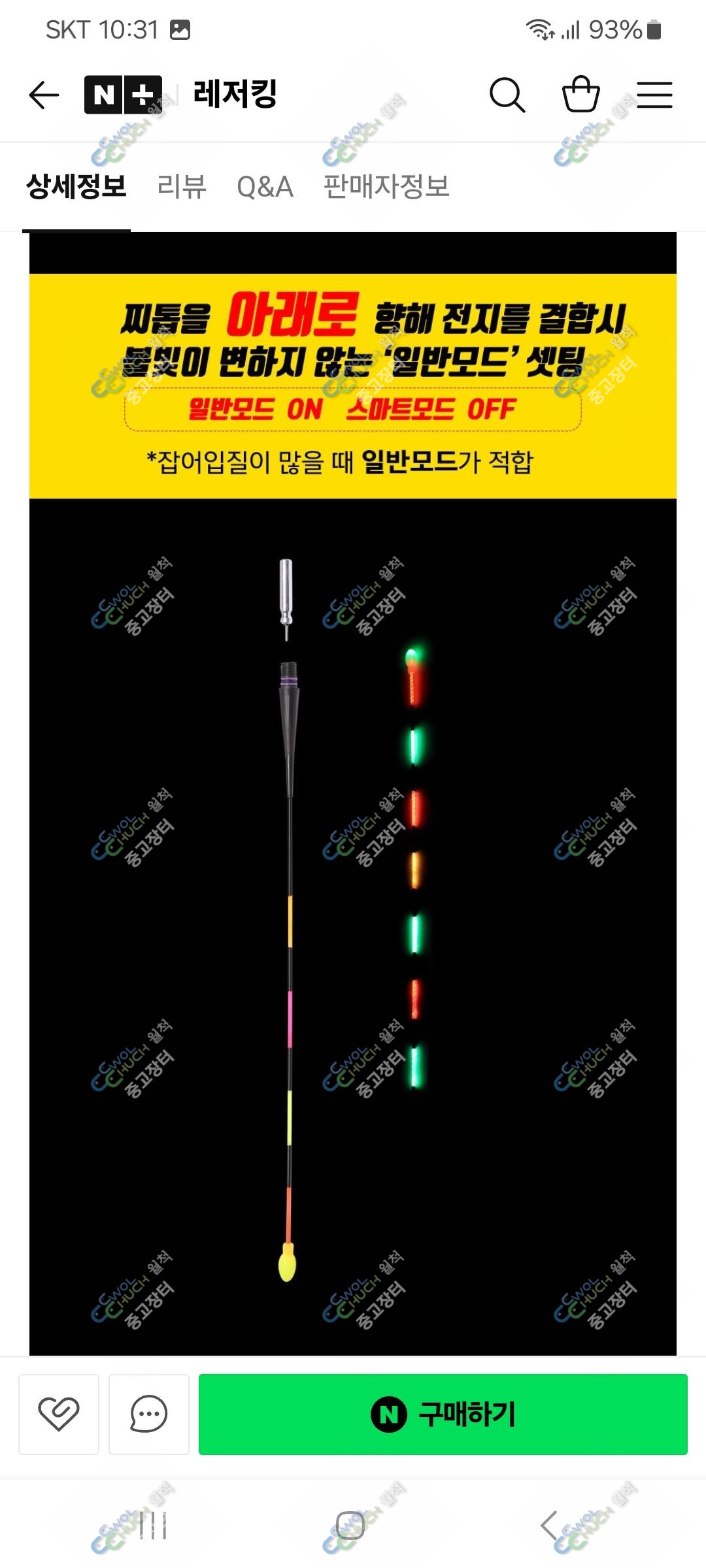The width and height of the screenshot is (706, 1568).
Task: Switch to the 상세정보 tab
Action: pyautogui.click(x=76, y=186)
